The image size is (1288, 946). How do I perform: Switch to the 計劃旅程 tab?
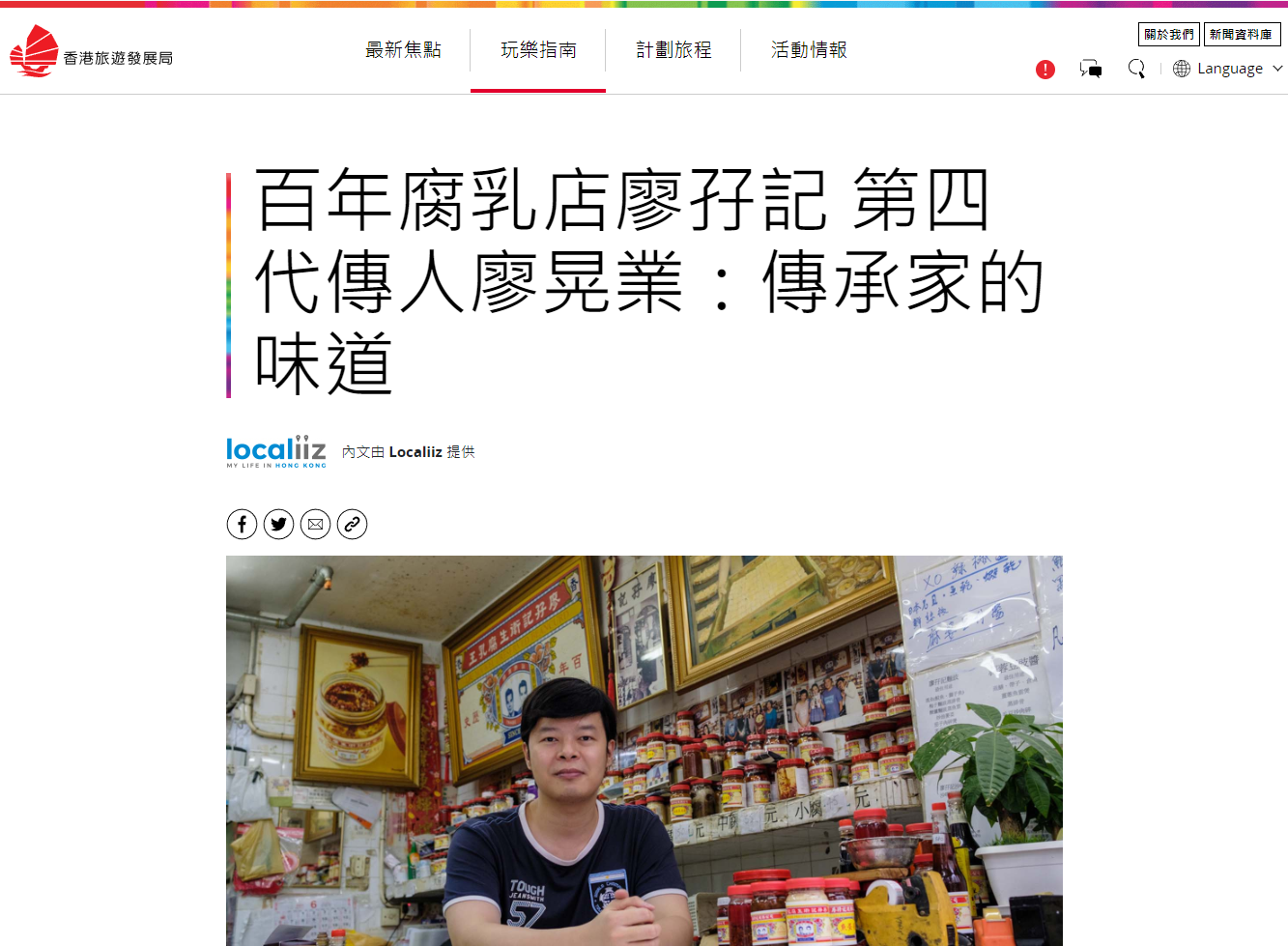(673, 50)
